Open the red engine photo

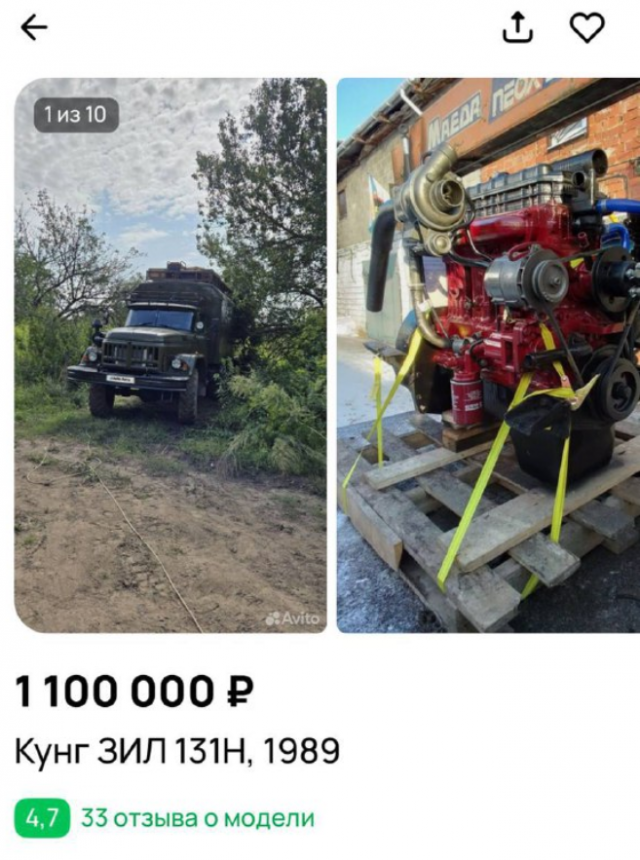(488, 355)
